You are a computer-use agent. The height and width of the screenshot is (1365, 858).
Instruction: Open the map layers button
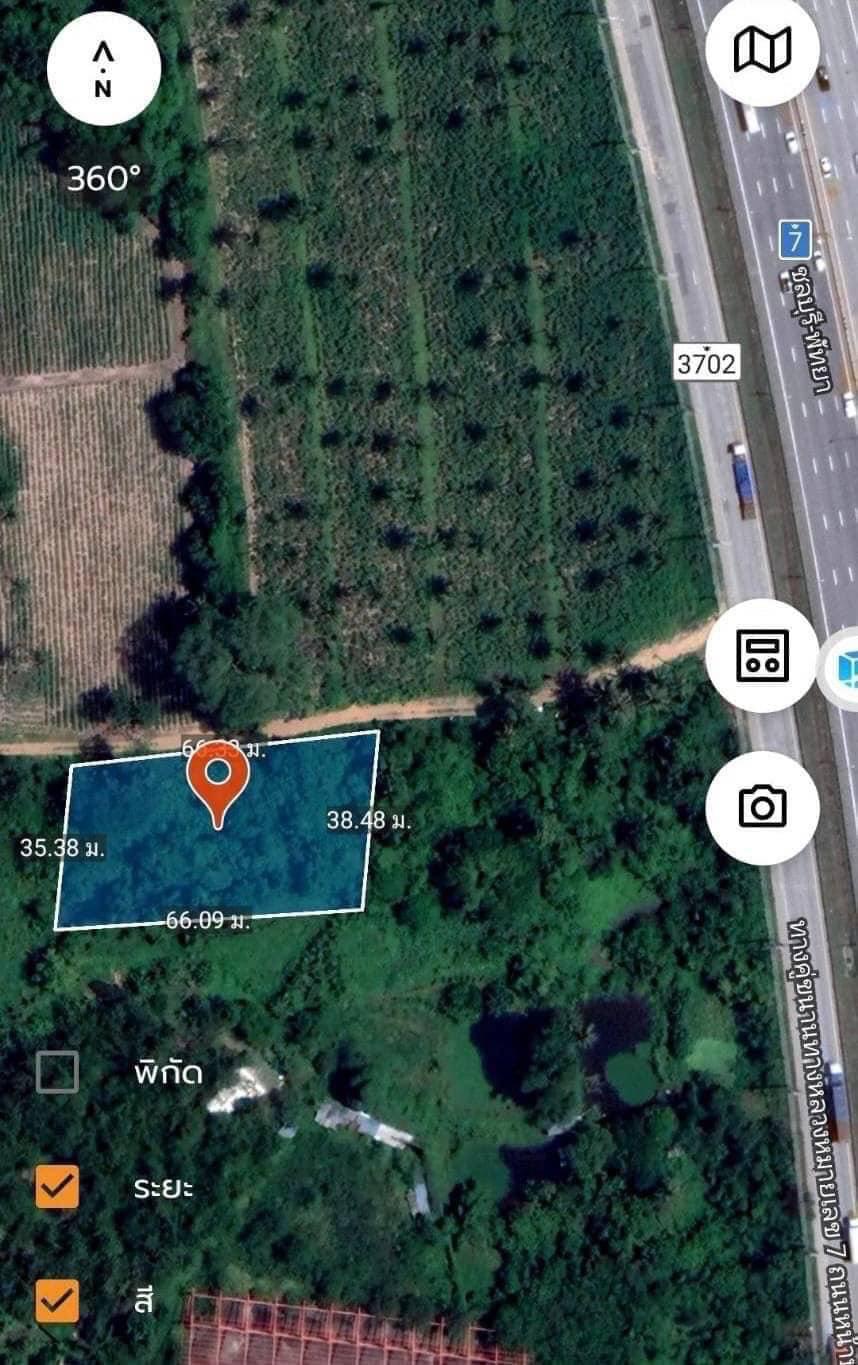762,49
